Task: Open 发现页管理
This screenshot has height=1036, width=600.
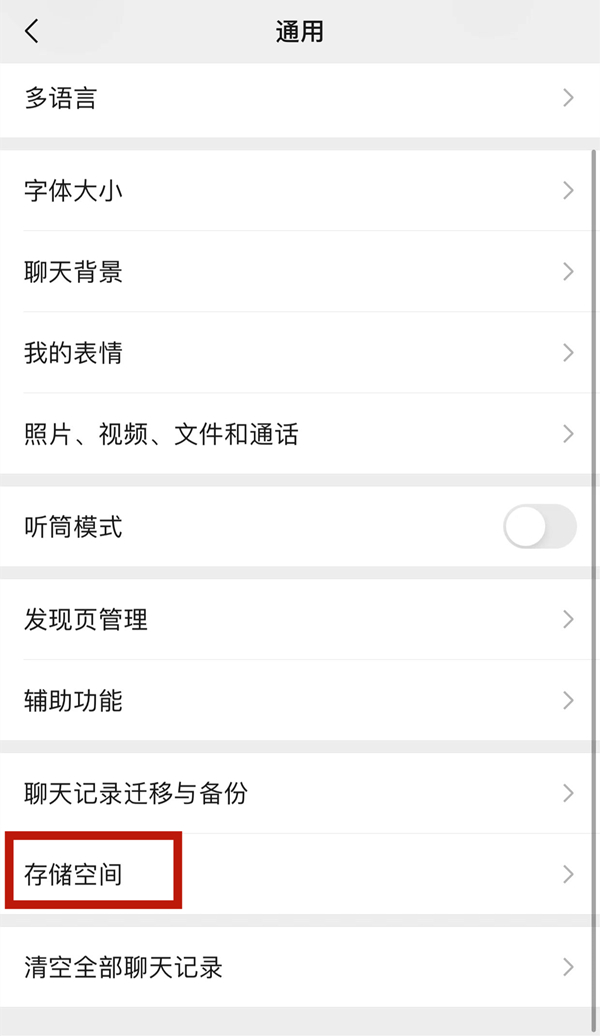Action: pyautogui.click(x=300, y=619)
